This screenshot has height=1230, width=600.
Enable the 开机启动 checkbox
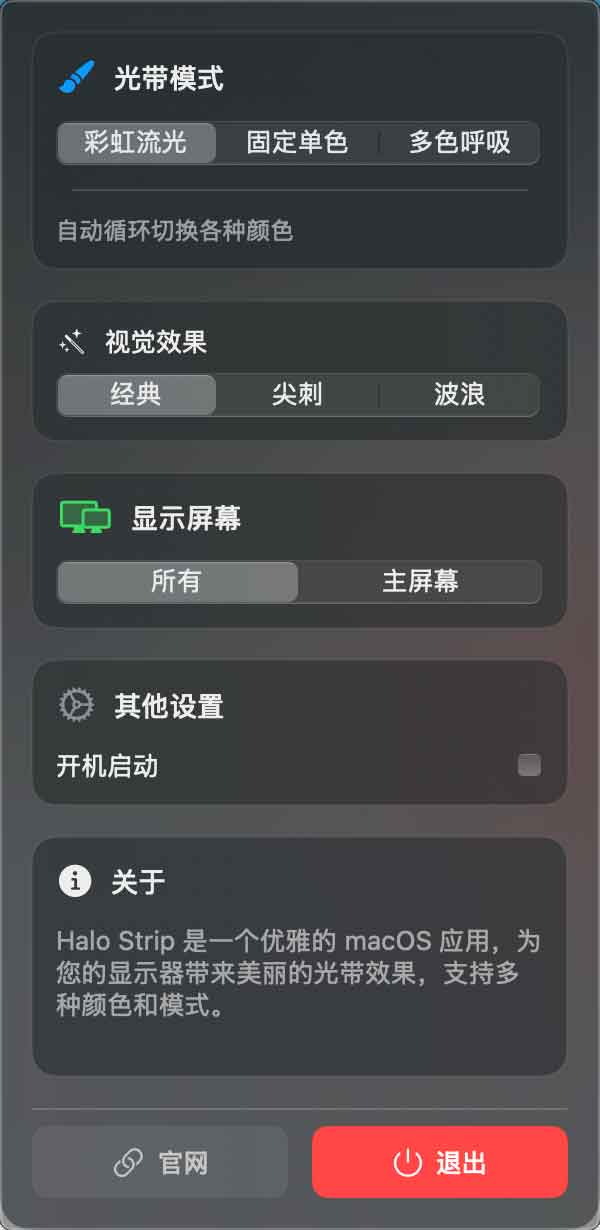529,766
